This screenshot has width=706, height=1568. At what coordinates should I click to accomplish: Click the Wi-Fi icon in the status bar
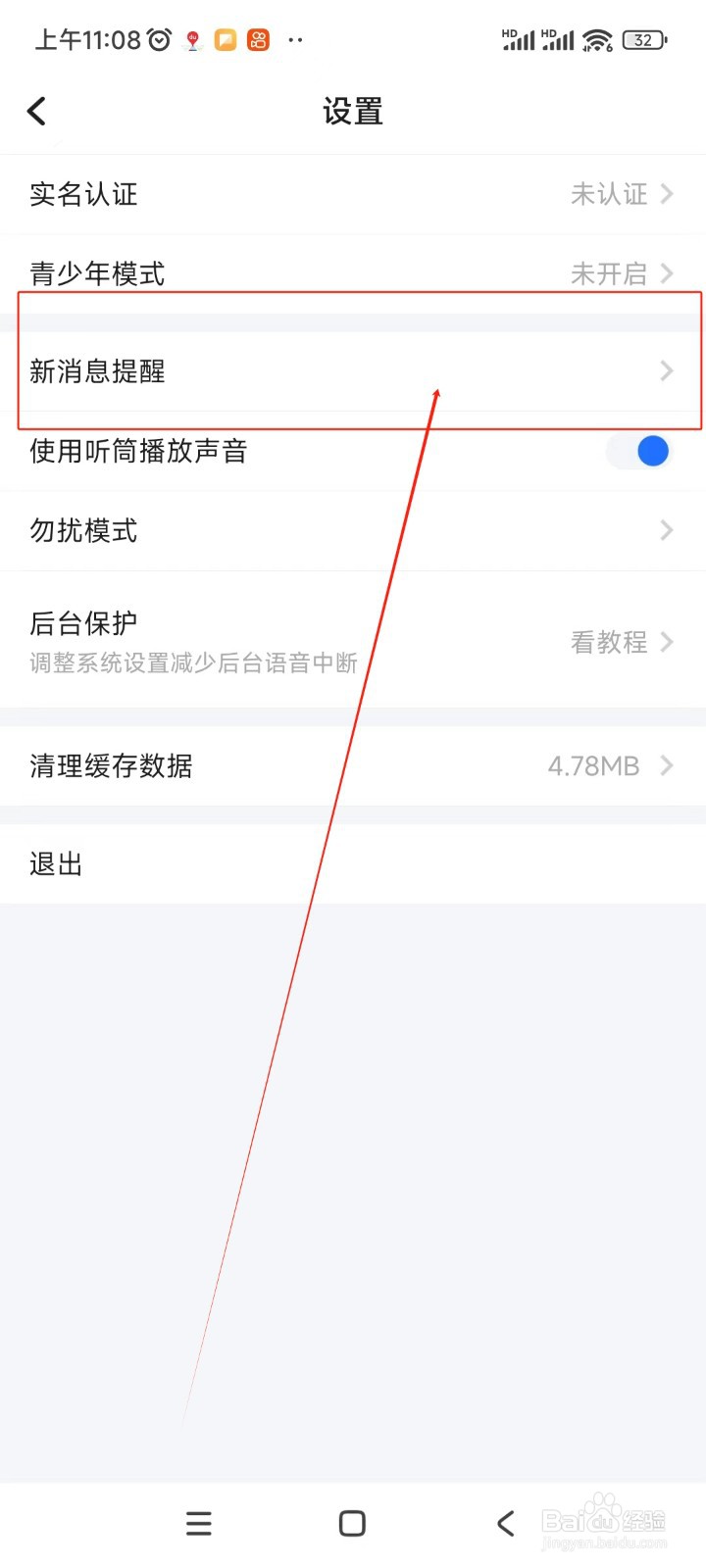[596, 40]
